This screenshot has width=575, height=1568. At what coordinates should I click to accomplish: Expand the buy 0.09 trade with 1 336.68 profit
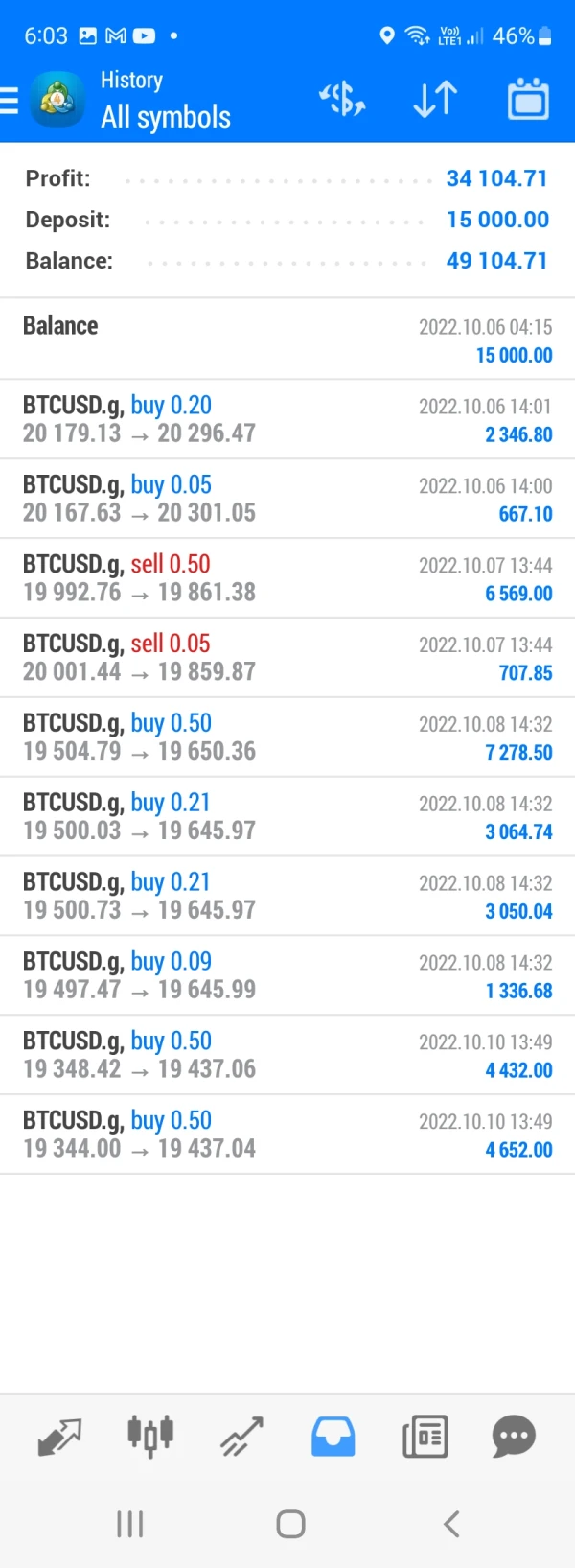[287, 975]
